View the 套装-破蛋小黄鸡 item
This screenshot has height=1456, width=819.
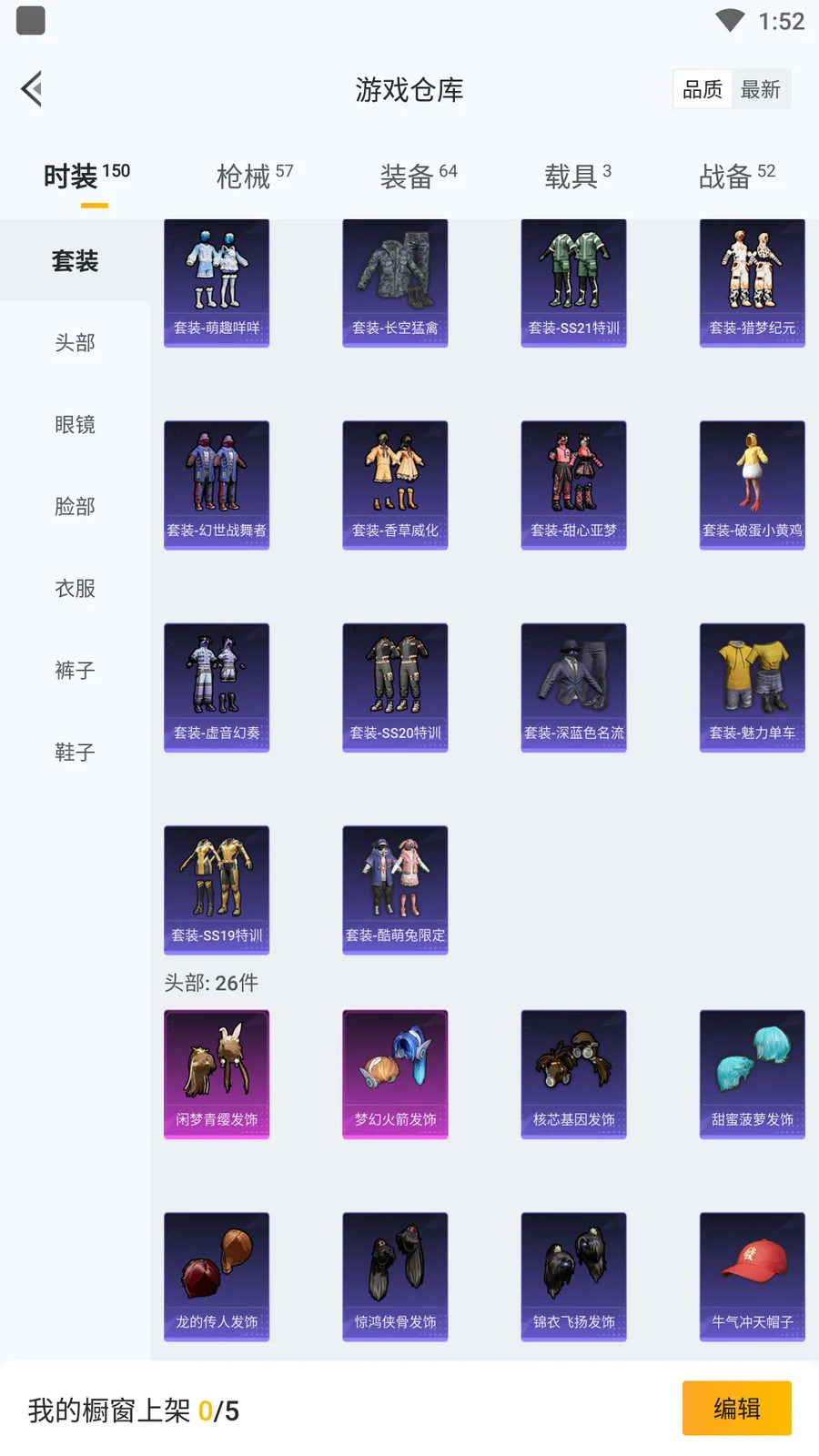[x=753, y=485]
